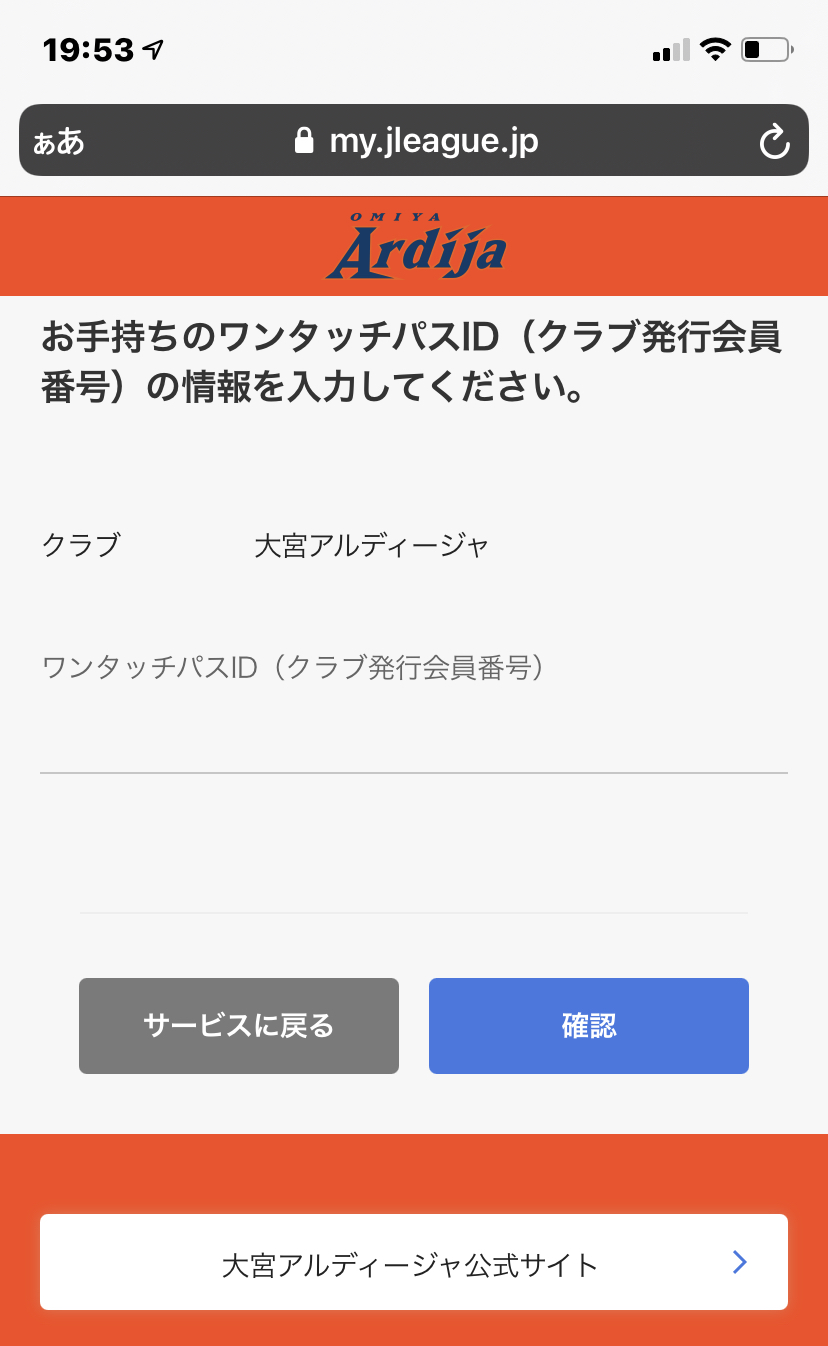
Task: Reload the page in the browser
Action: 775,142
